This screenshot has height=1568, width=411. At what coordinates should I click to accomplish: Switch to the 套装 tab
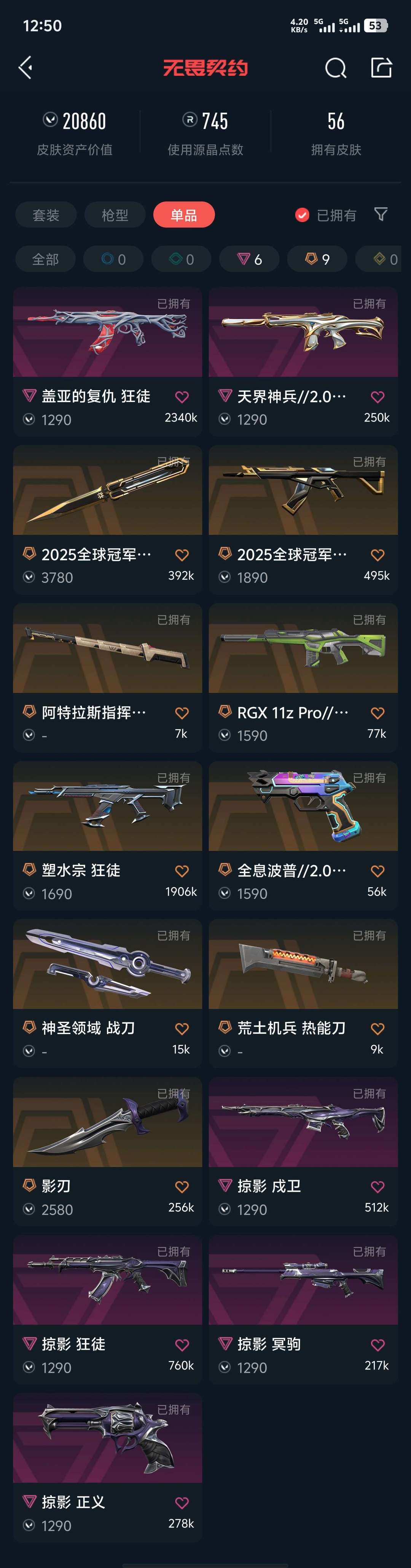click(46, 215)
